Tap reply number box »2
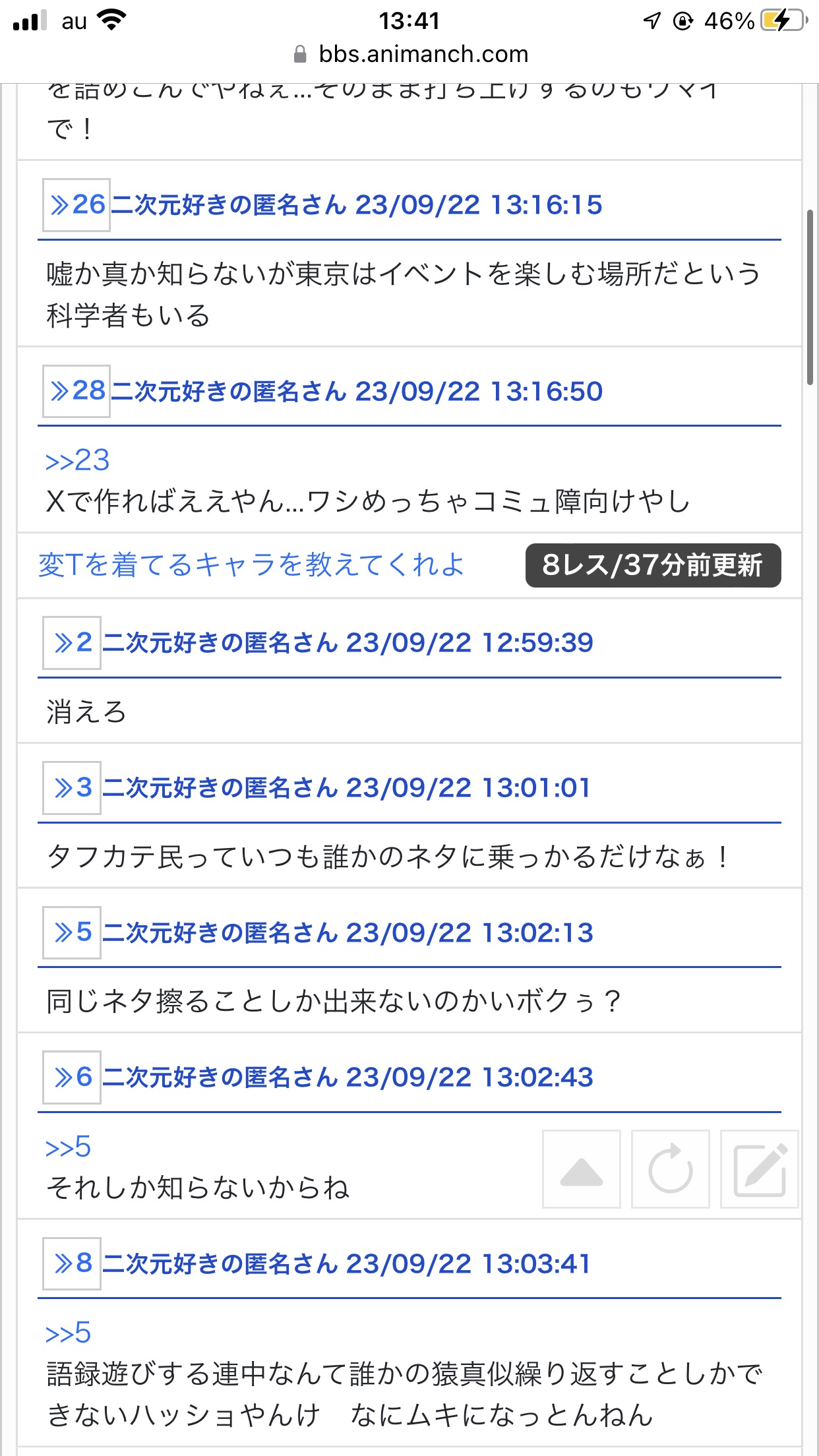Image resolution: width=819 pixels, height=1456 pixels. coord(71,642)
